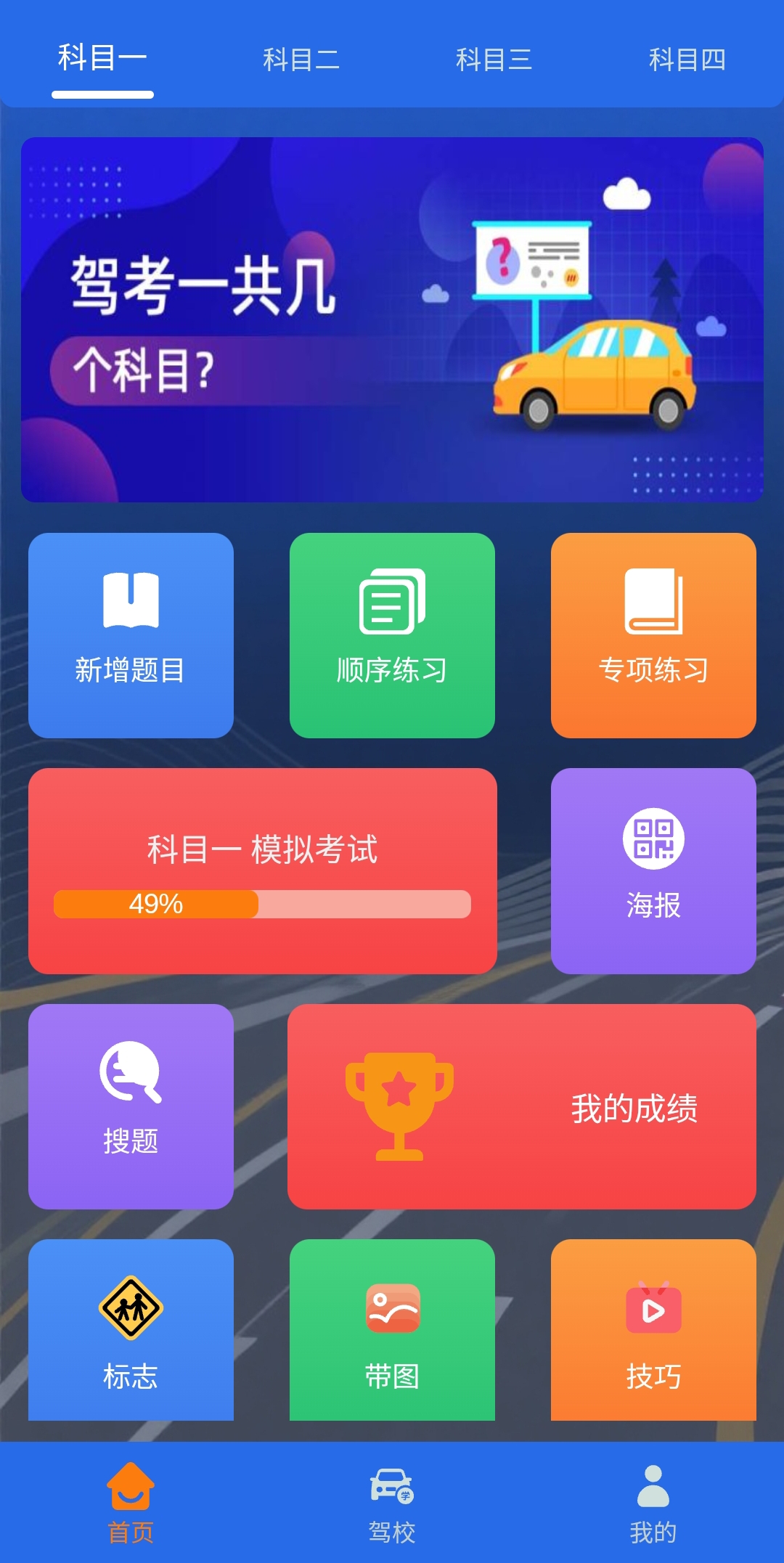Viewport: 784px width, 1563px height.
Task: Open 技巧 tips videos
Action: (x=653, y=1330)
